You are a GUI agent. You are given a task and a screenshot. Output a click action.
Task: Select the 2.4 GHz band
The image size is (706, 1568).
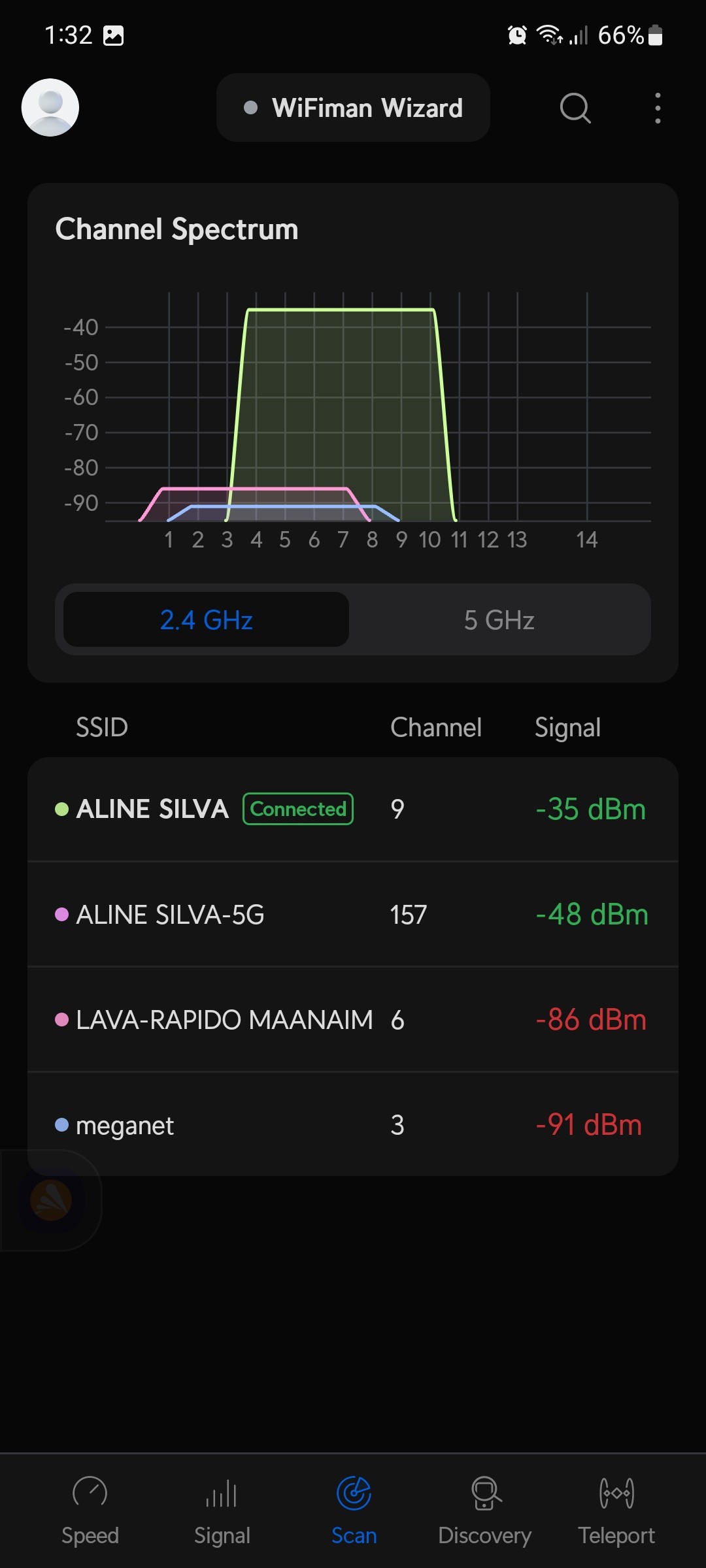pos(206,619)
